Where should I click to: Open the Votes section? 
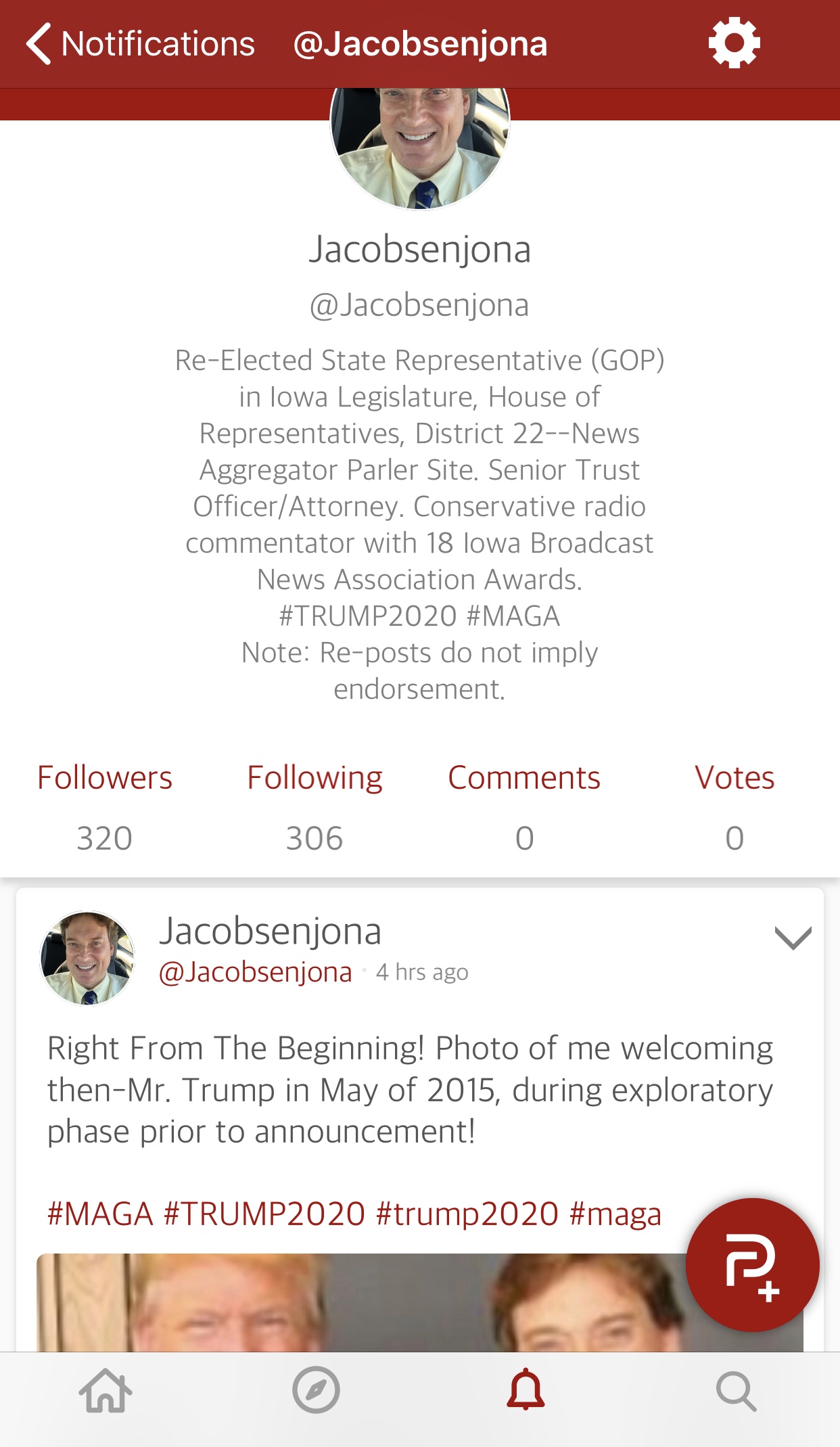[734, 806]
